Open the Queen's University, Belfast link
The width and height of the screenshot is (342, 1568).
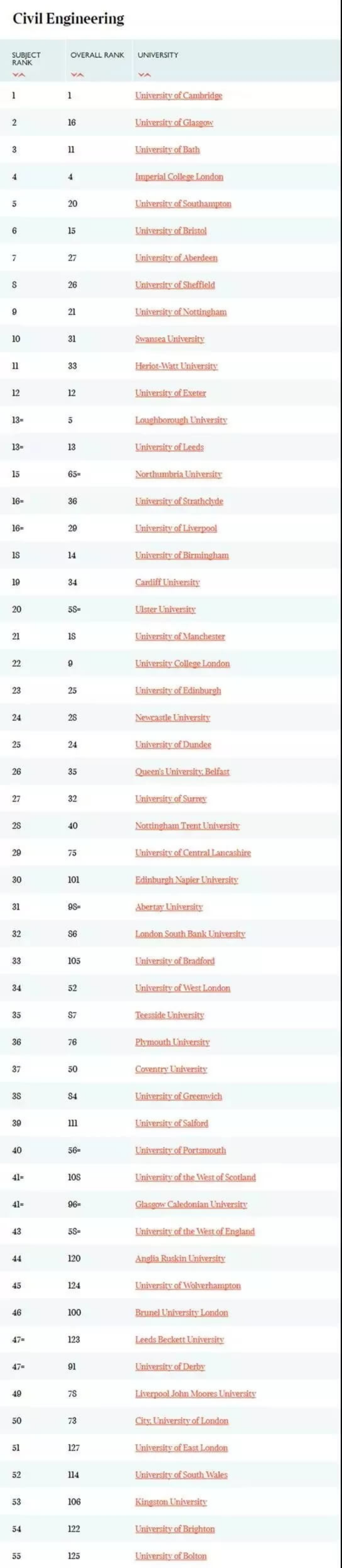(x=182, y=772)
